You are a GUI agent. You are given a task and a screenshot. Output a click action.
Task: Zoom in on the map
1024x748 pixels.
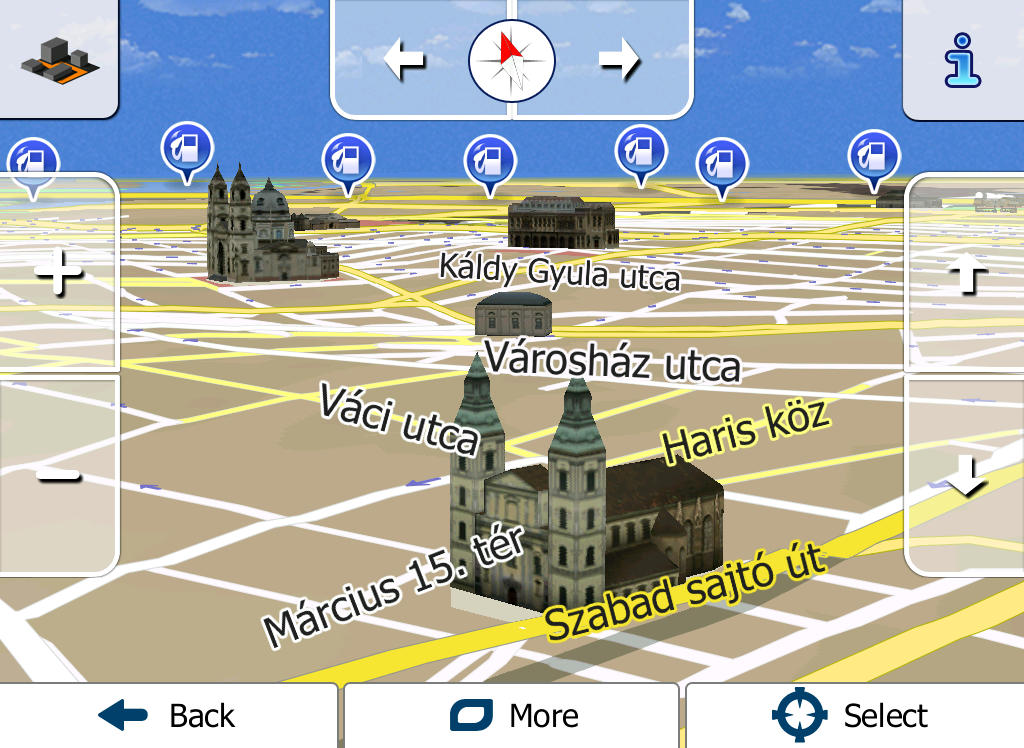[x=59, y=273]
